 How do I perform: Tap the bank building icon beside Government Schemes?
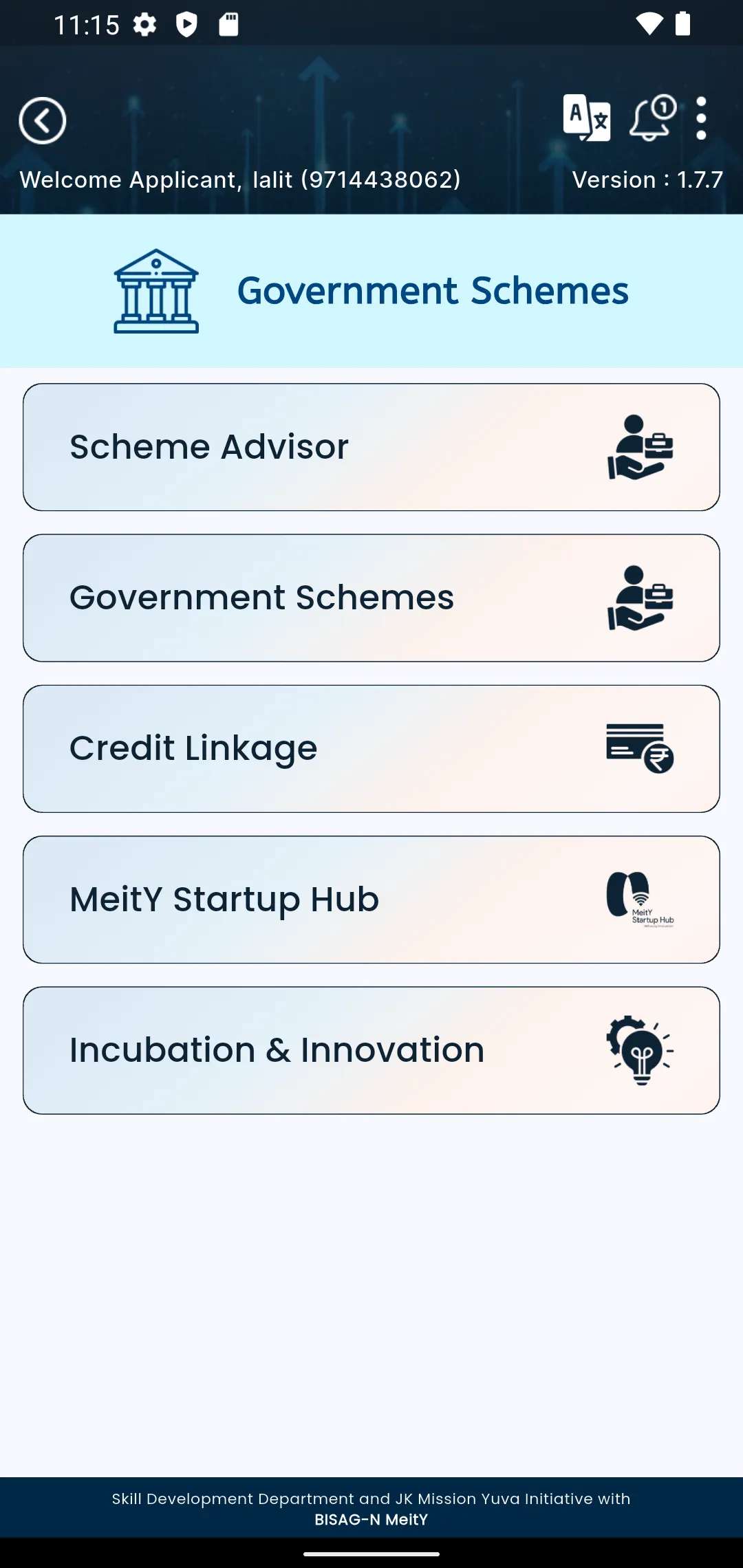click(x=155, y=291)
